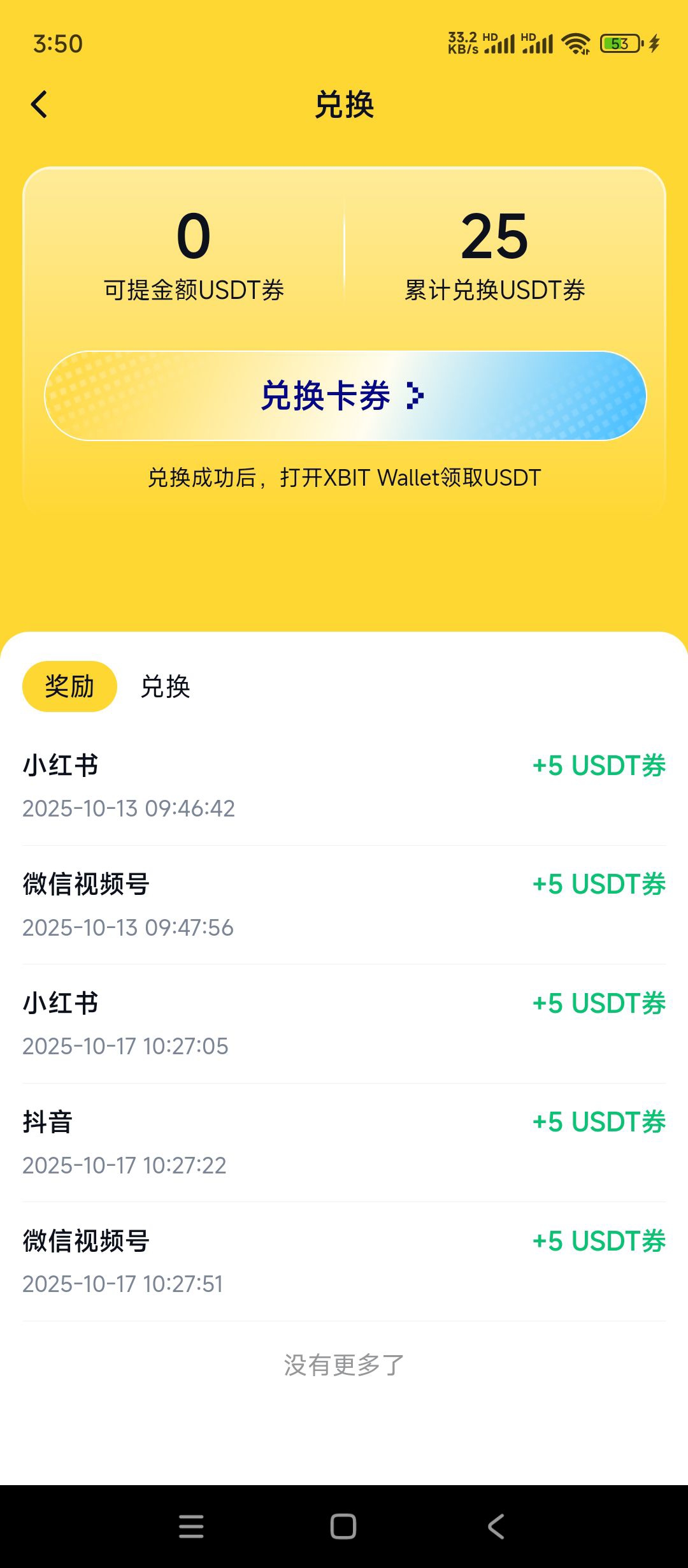Go back using the top-left arrow
688x1568 pixels.
39,105
